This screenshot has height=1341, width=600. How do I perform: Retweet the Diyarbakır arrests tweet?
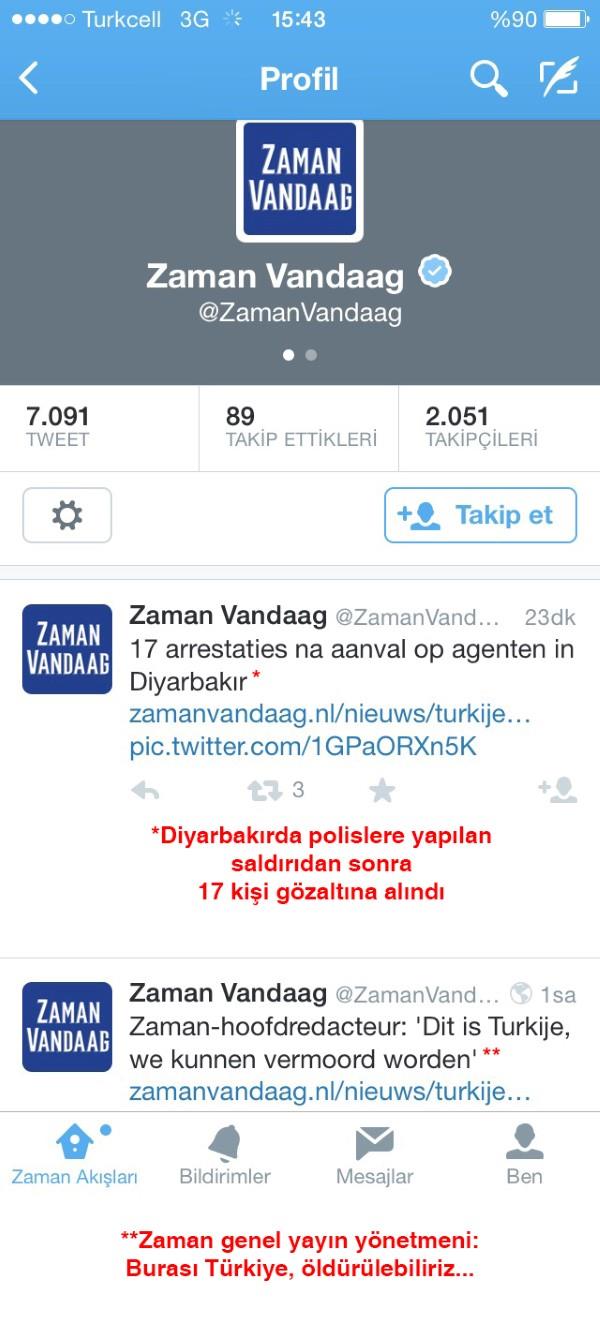265,791
